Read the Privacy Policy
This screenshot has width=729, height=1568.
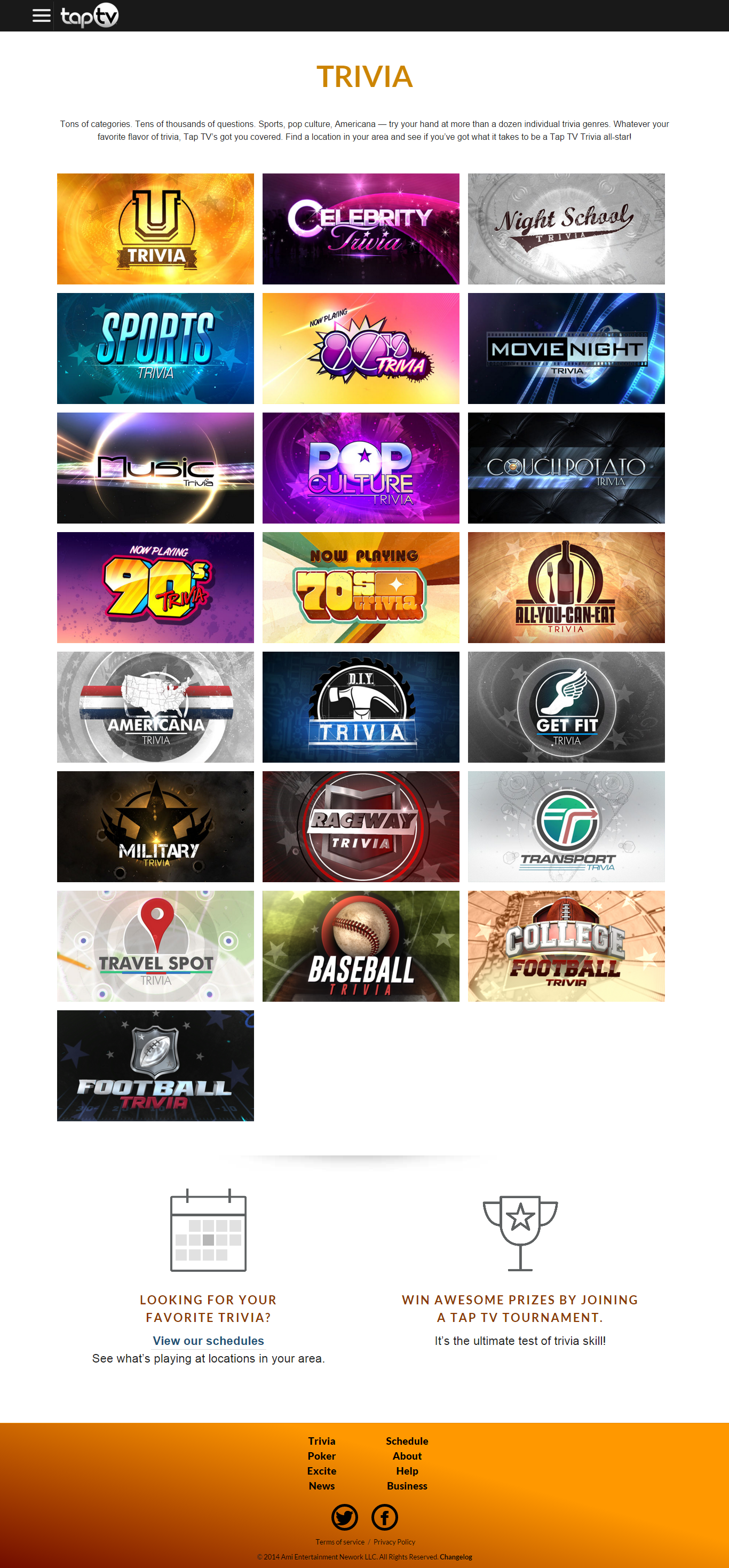[394, 1542]
